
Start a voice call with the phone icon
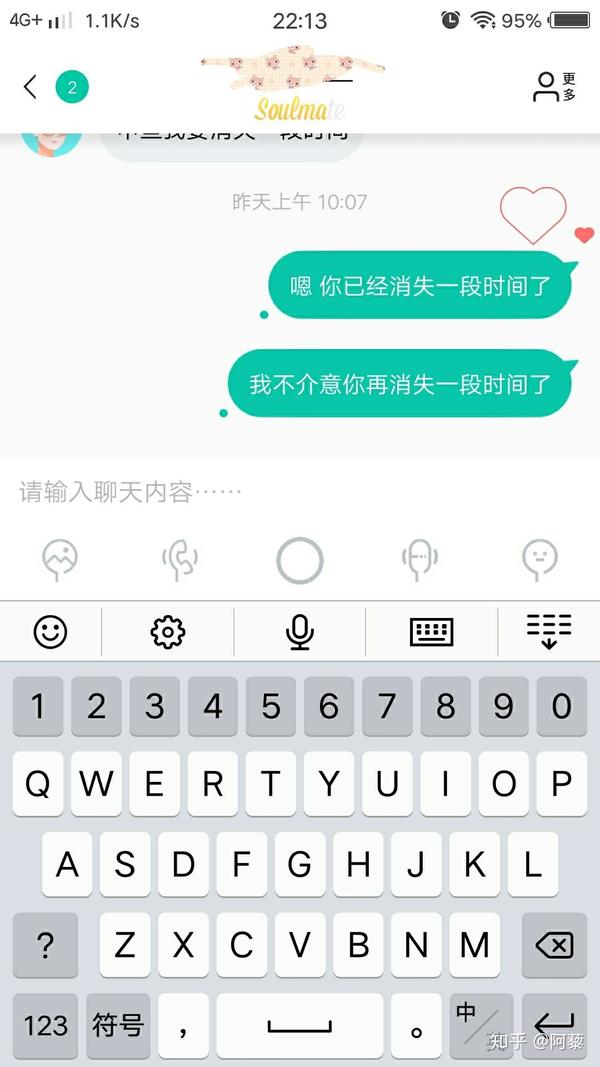tap(180, 559)
